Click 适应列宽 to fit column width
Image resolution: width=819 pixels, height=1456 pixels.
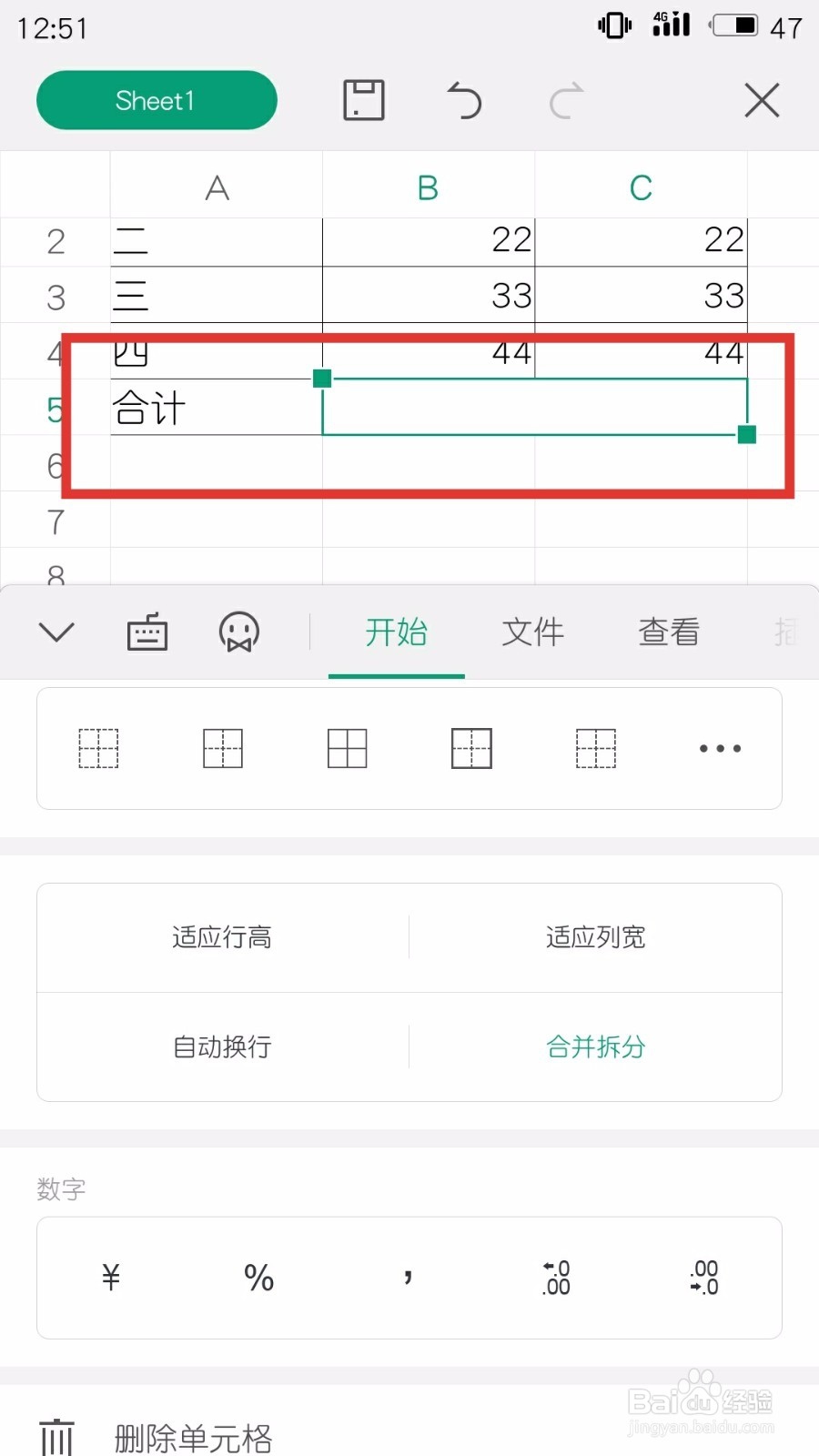596,937
